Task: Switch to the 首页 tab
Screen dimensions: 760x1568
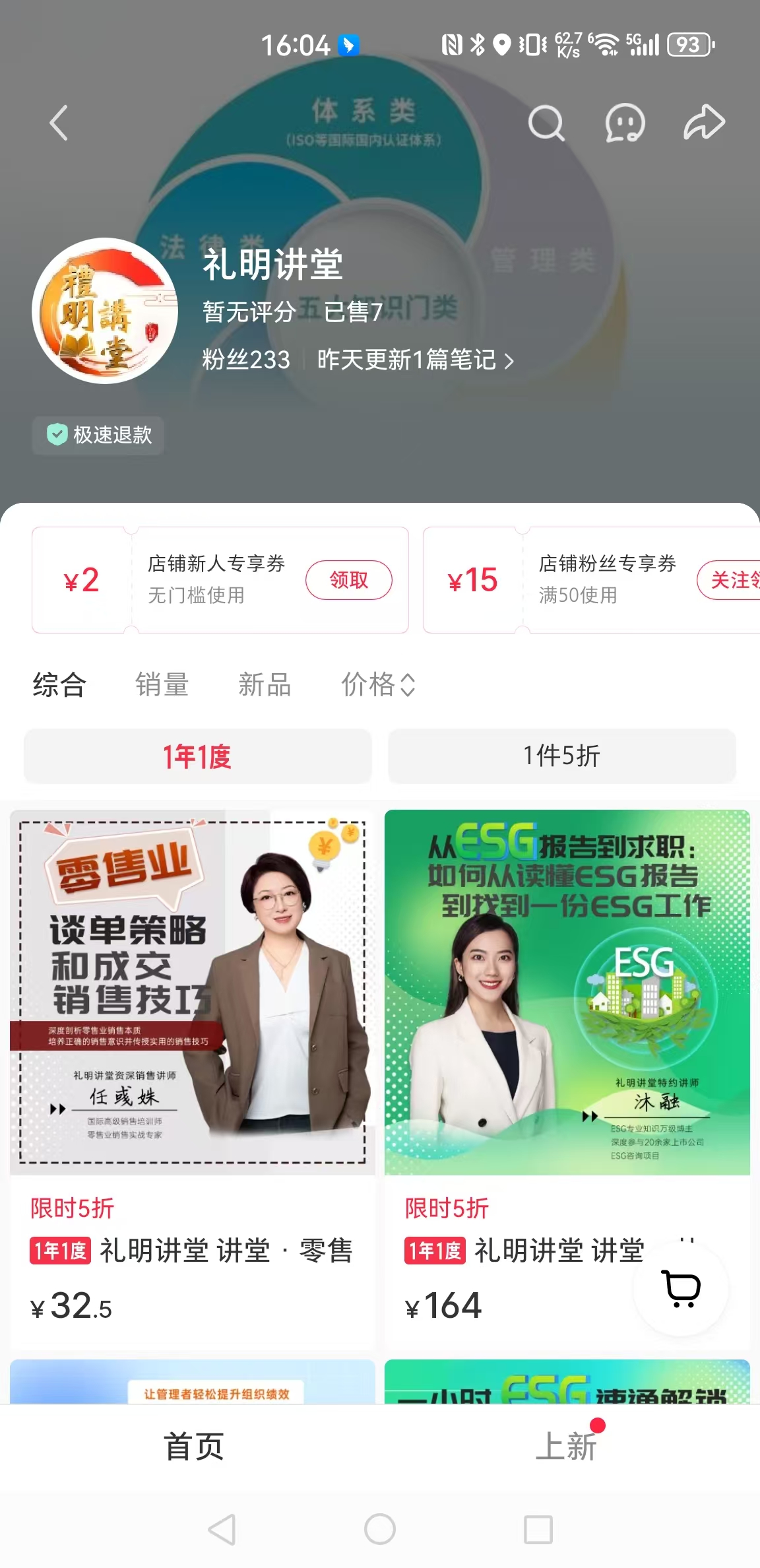Action: point(193,1447)
